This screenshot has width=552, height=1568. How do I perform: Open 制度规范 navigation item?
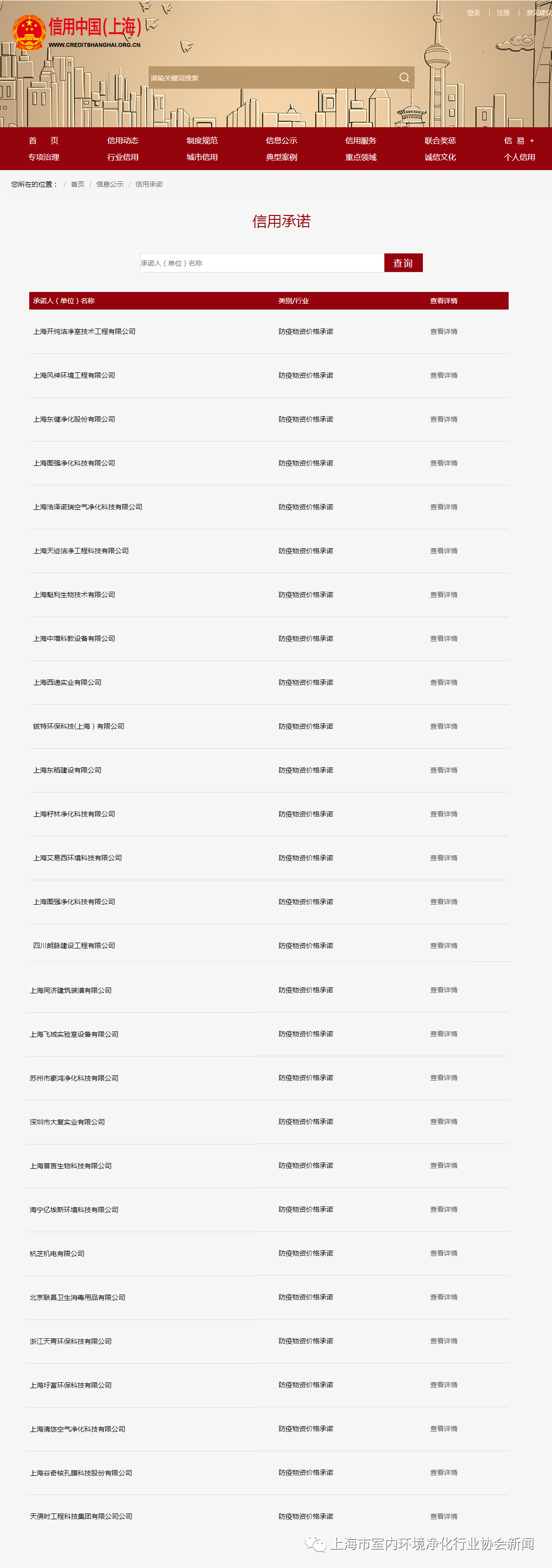click(202, 140)
